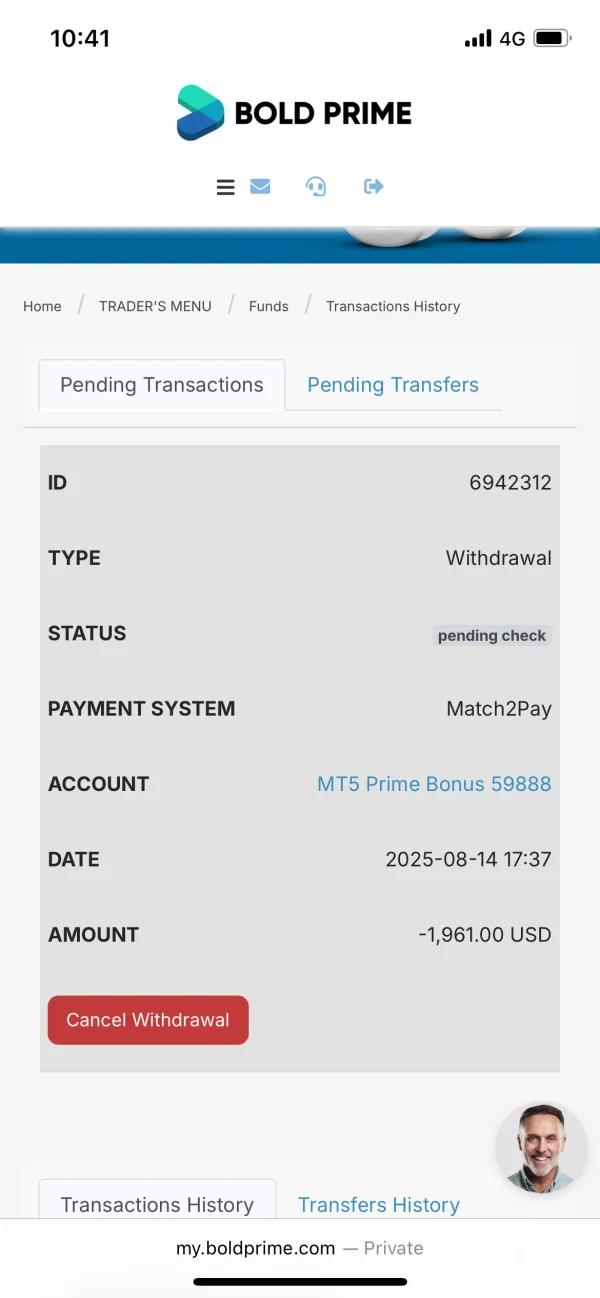Image resolution: width=600 pixels, height=1298 pixels.
Task: Open the hamburger menu
Action: [225, 187]
